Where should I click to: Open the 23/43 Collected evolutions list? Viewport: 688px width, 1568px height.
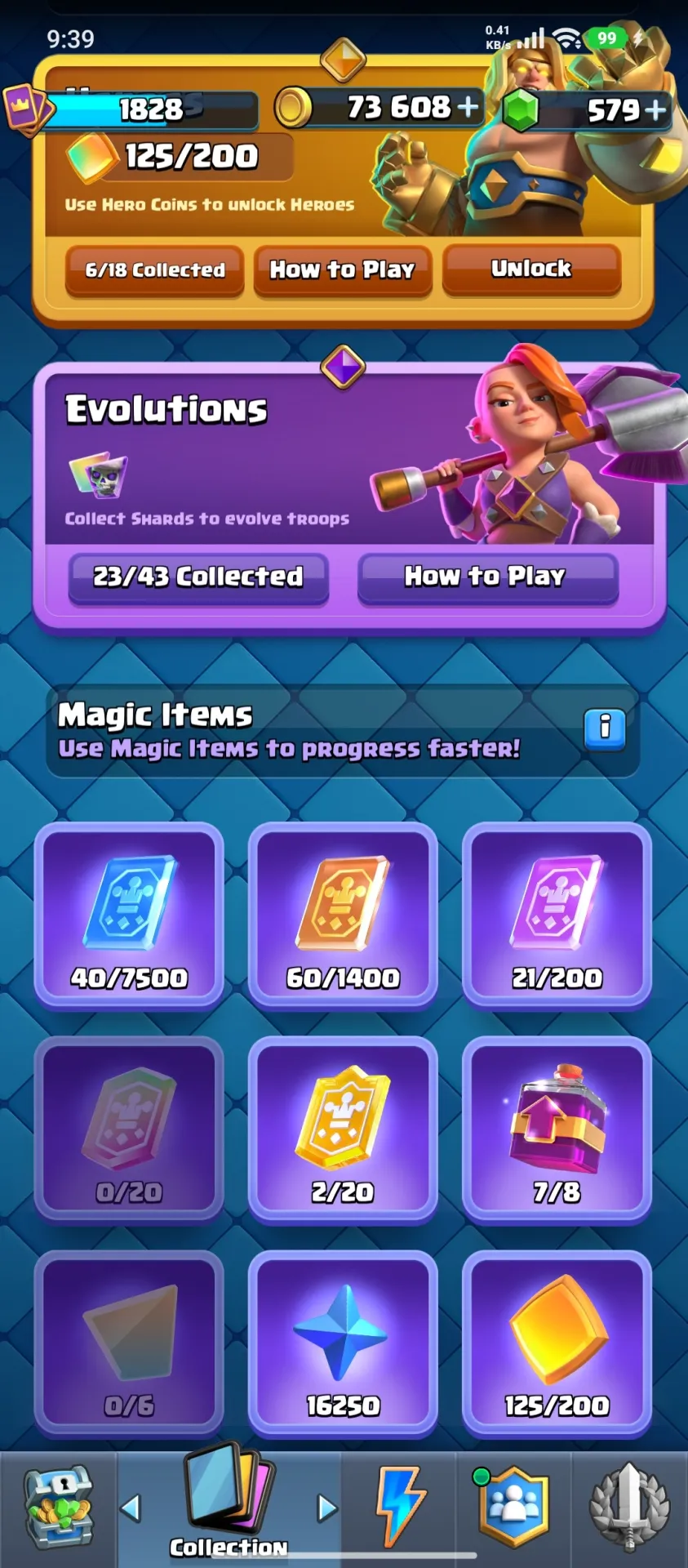198,577
